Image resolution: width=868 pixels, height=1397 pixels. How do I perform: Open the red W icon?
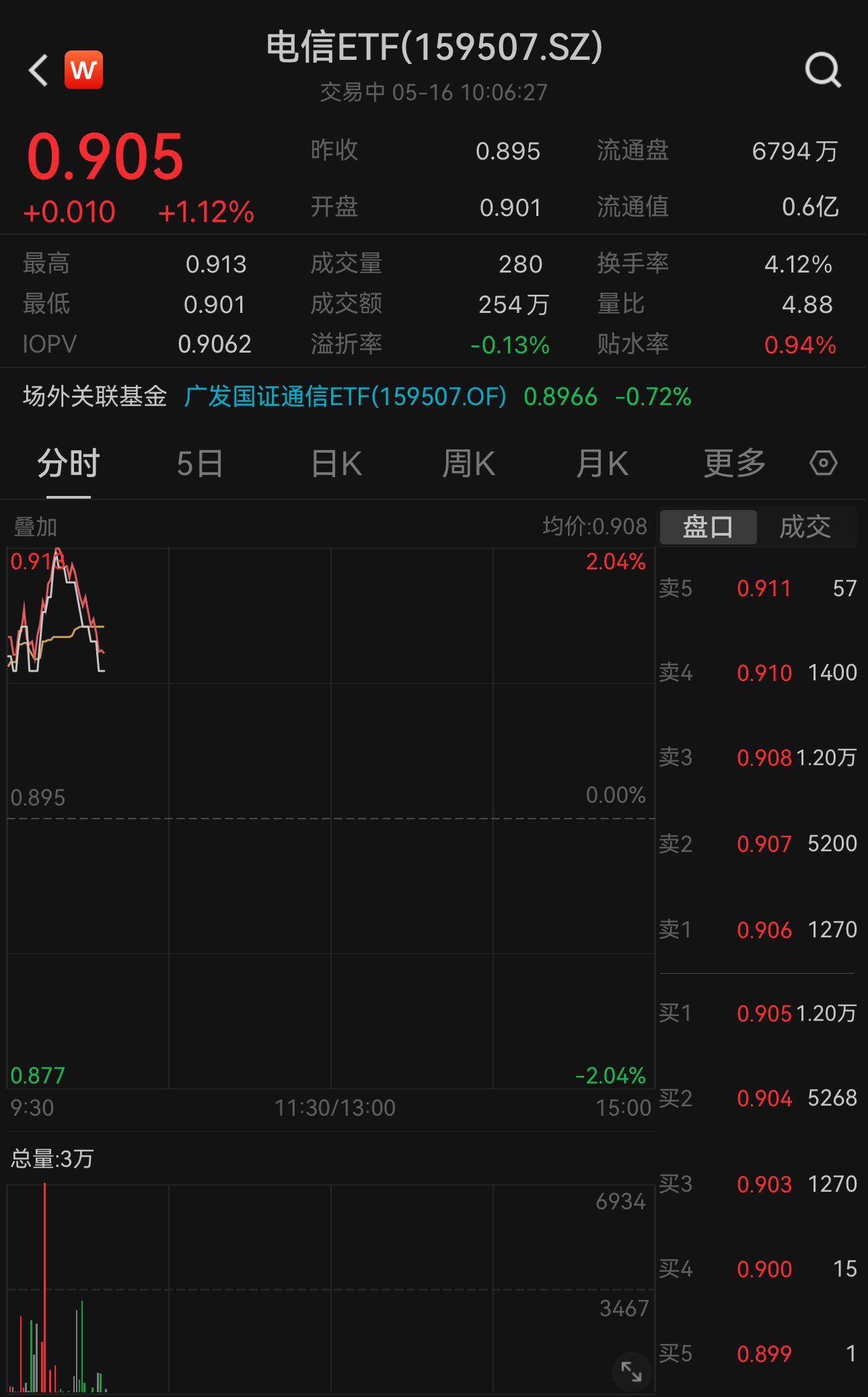click(x=84, y=70)
